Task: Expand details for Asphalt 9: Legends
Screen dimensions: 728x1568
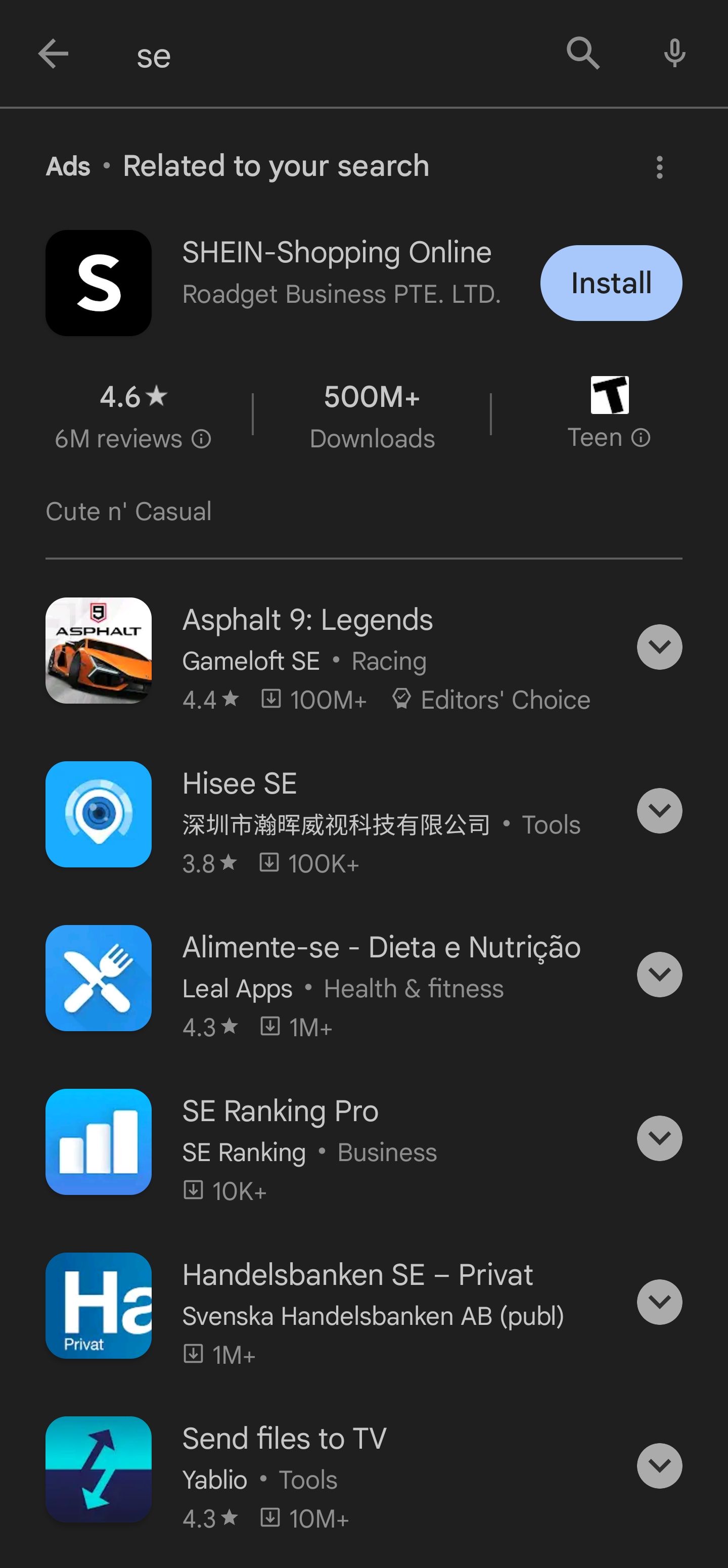Action: point(660,647)
